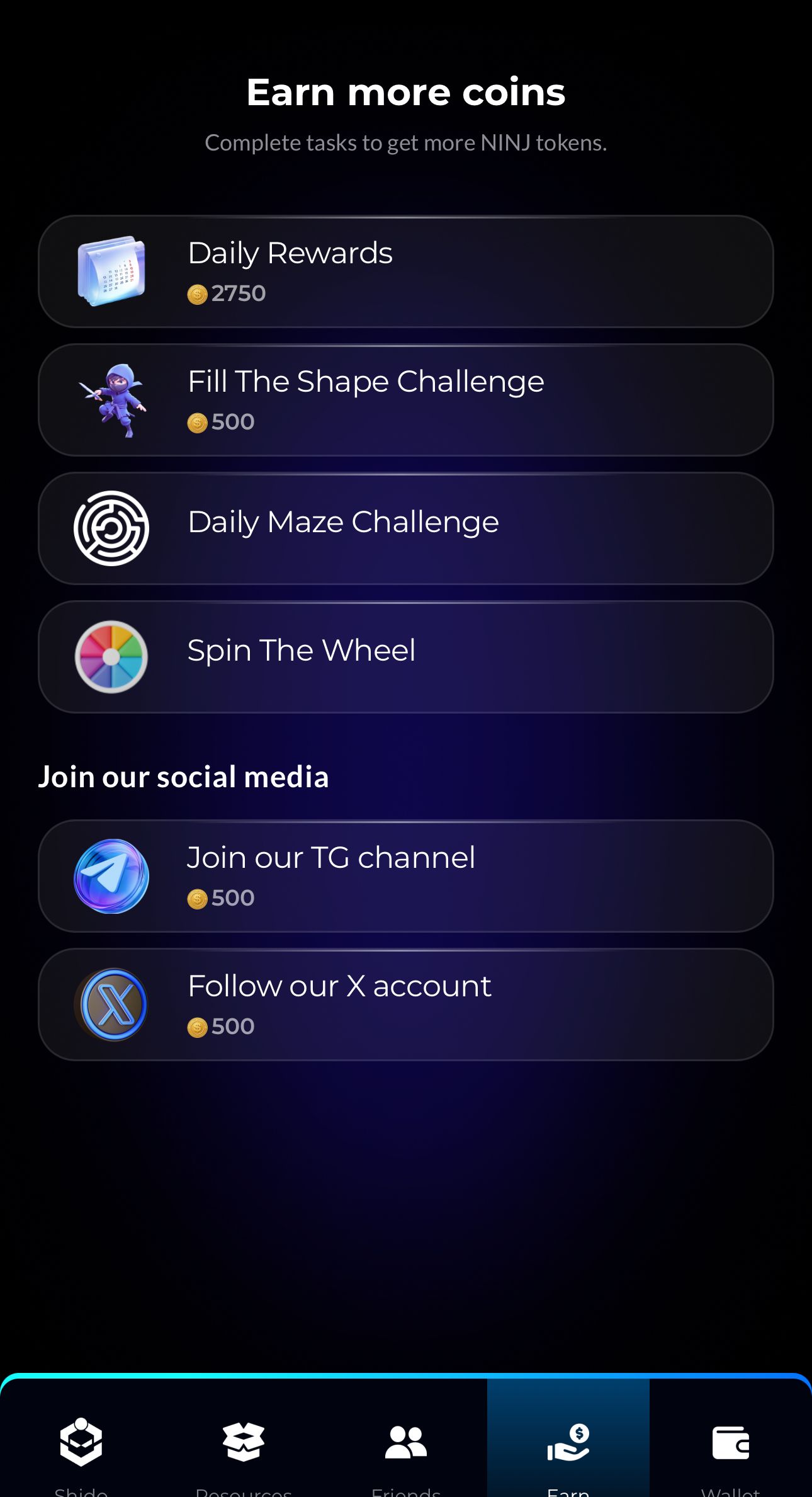
Task: Click the calendar icon for Daily Rewards
Action: pos(112,271)
